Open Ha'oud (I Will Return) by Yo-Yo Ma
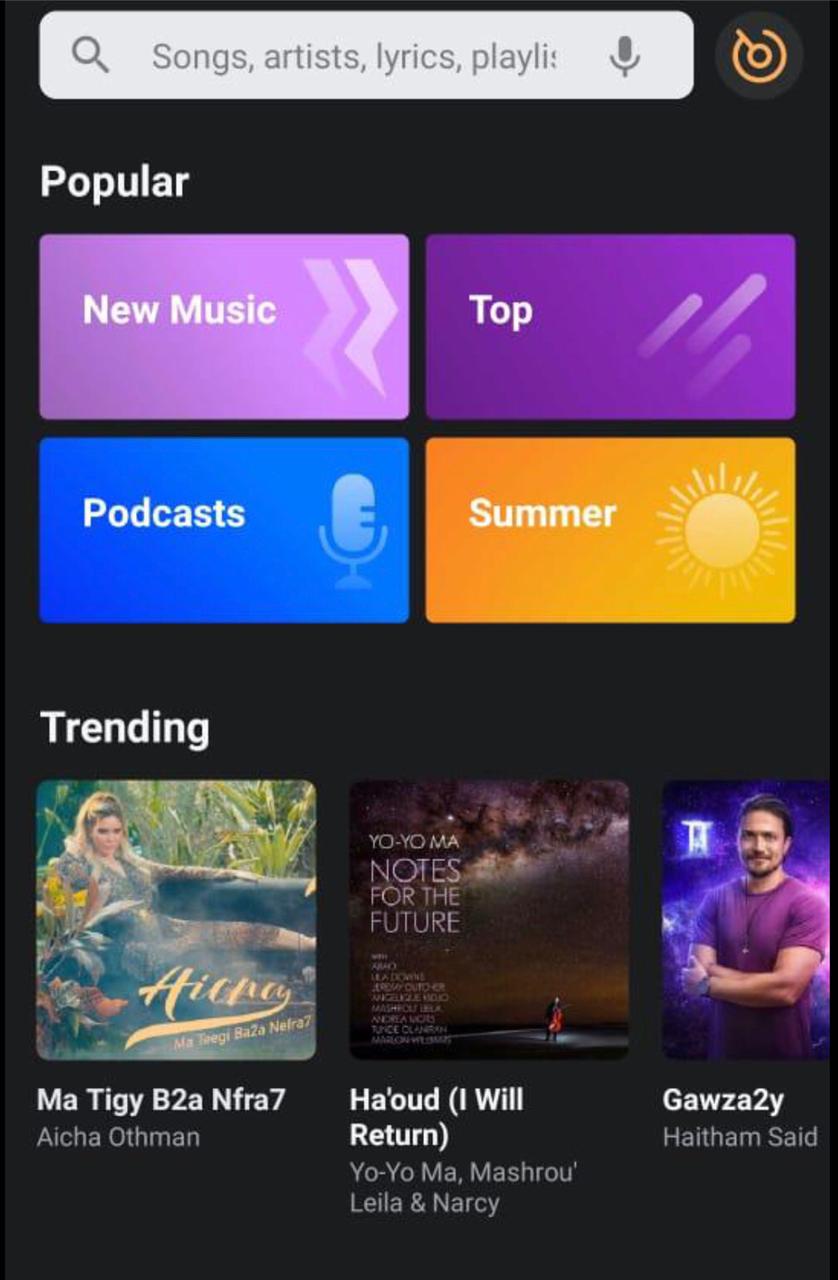Viewport: 838px width, 1280px height. point(489,920)
